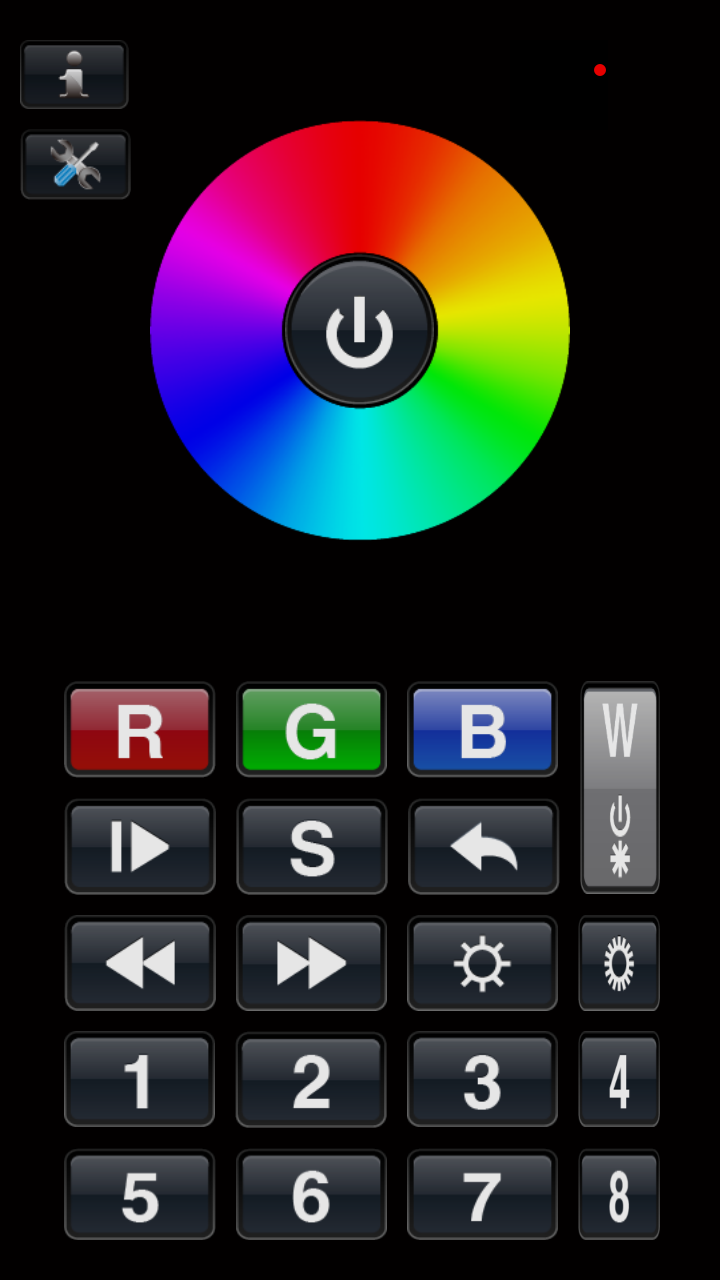Open the tools settings button
This screenshot has height=1280, width=720.
[75, 165]
